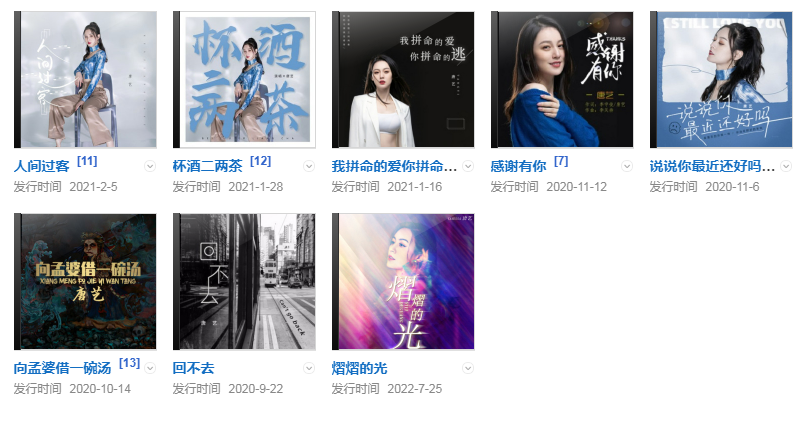The width and height of the screenshot is (799, 424).
Task: Follow reference link [12] next to 杯酒二两茶
Action: [x=260, y=161]
